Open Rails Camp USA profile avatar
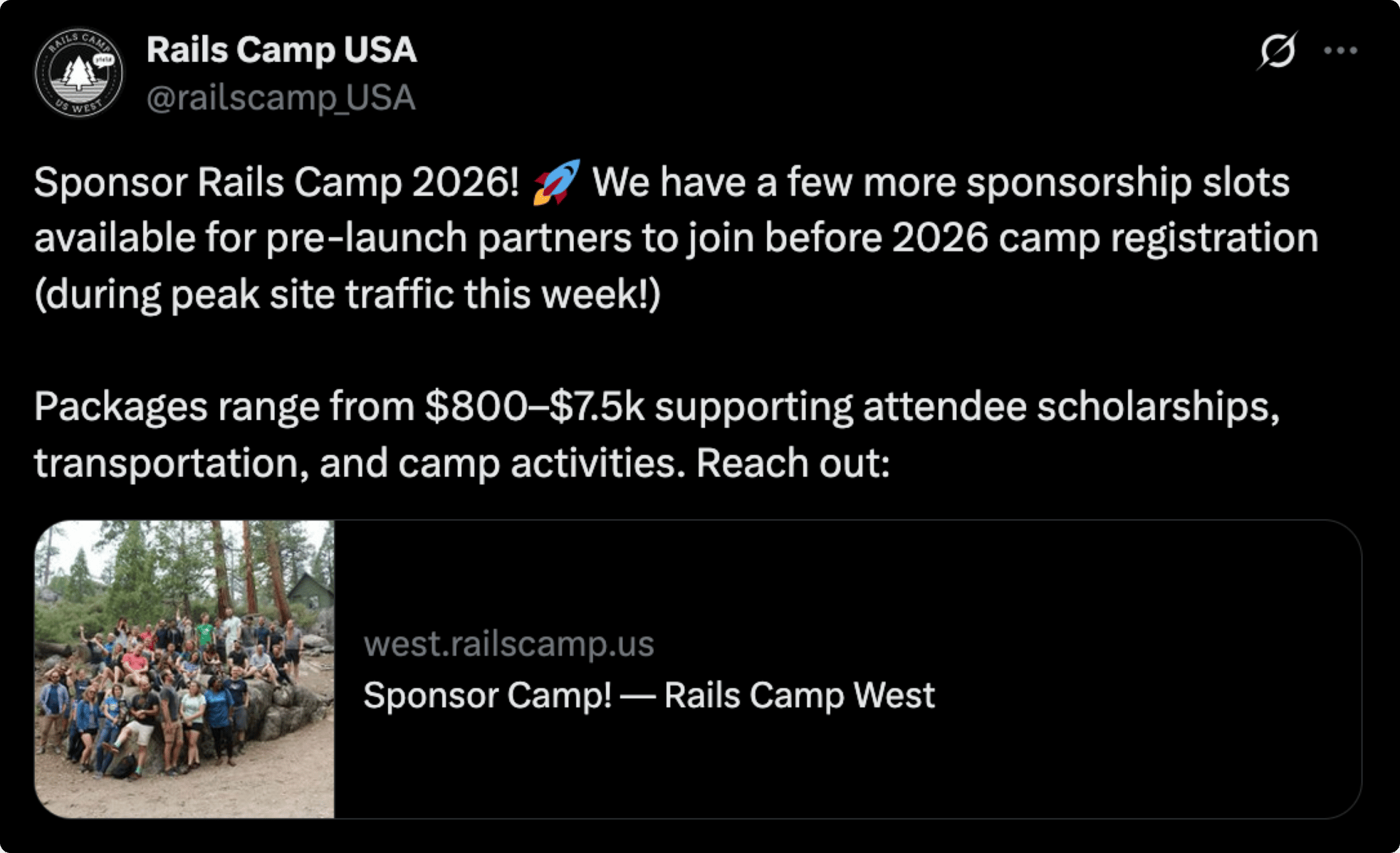Image resolution: width=1400 pixels, height=853 pixels. tap(79, 74)
